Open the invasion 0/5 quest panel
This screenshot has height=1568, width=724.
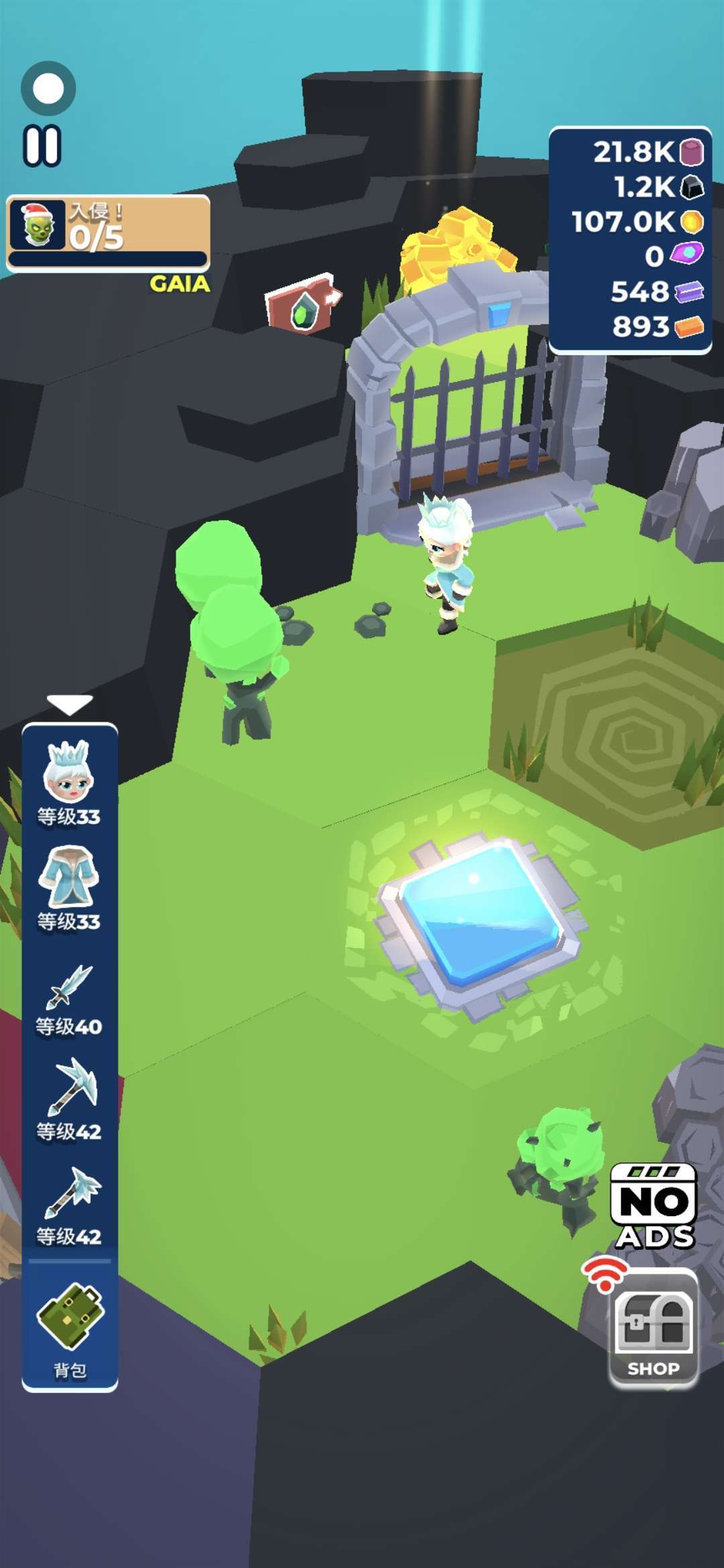(108, 233)
